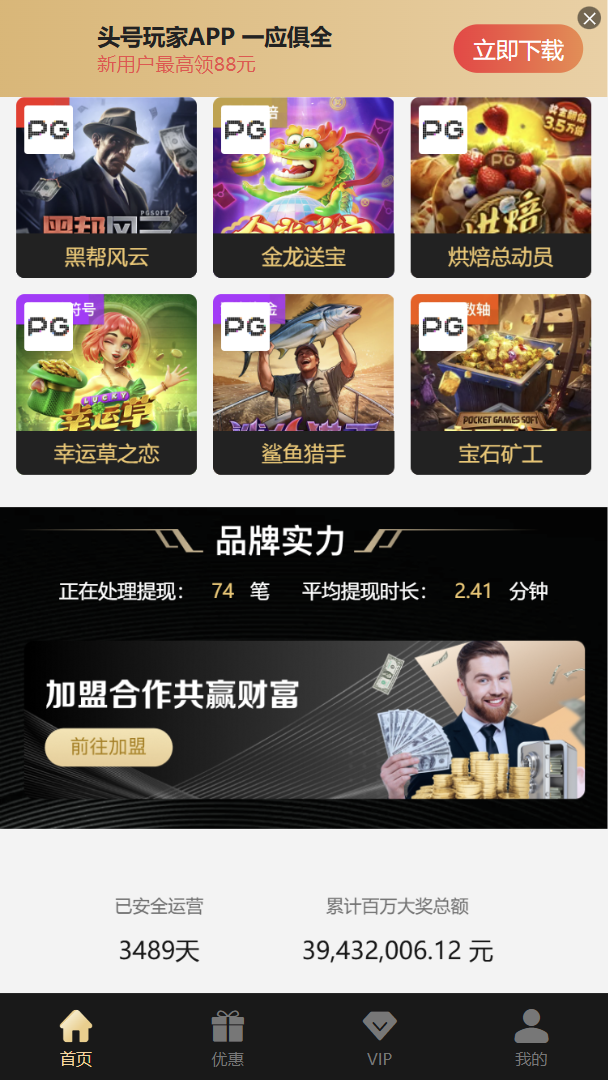
Task: Open the 鲨鱼猎手 game tile
Action: click(303, 384)
